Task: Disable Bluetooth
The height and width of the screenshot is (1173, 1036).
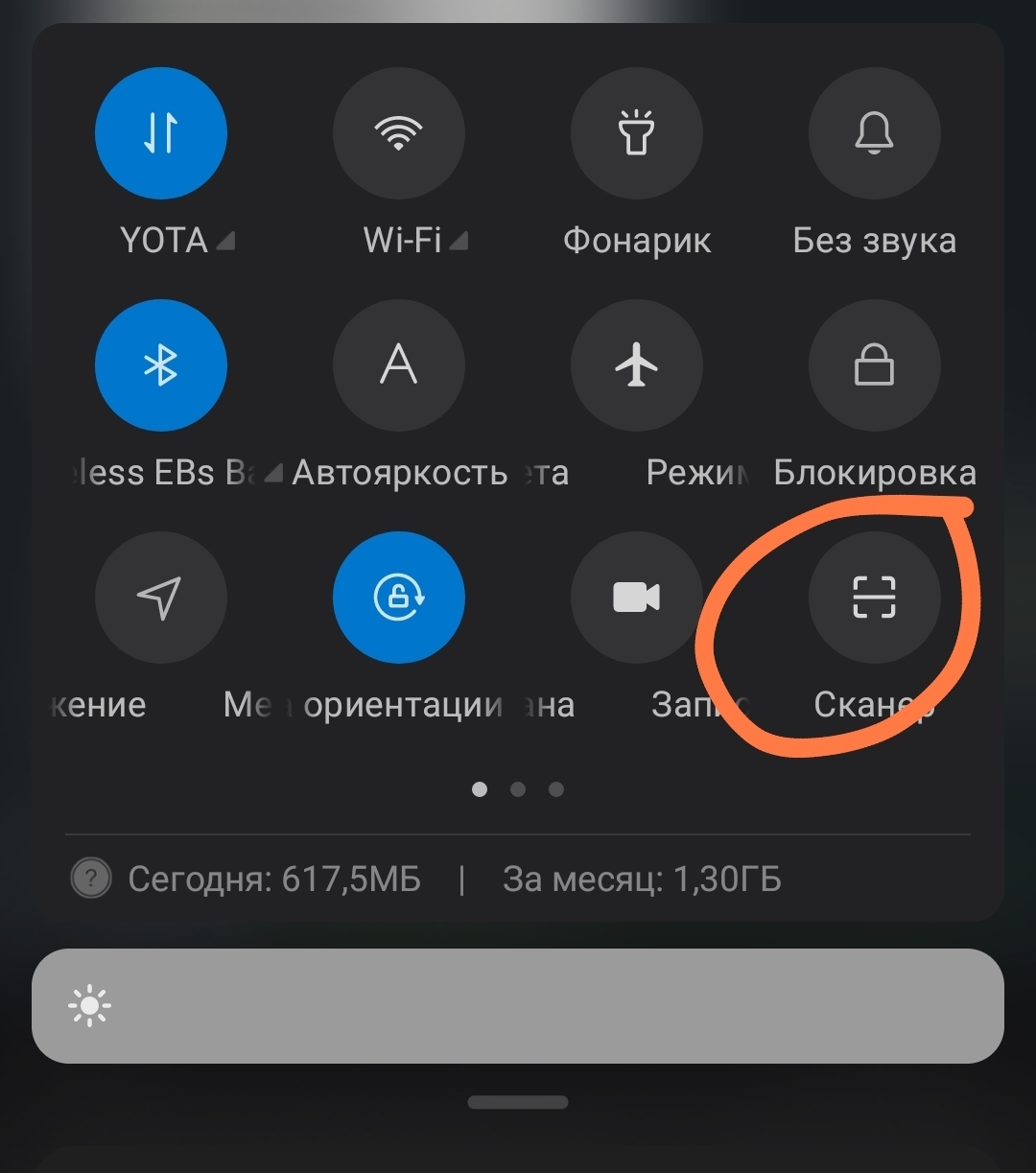Action: (161, 365)
